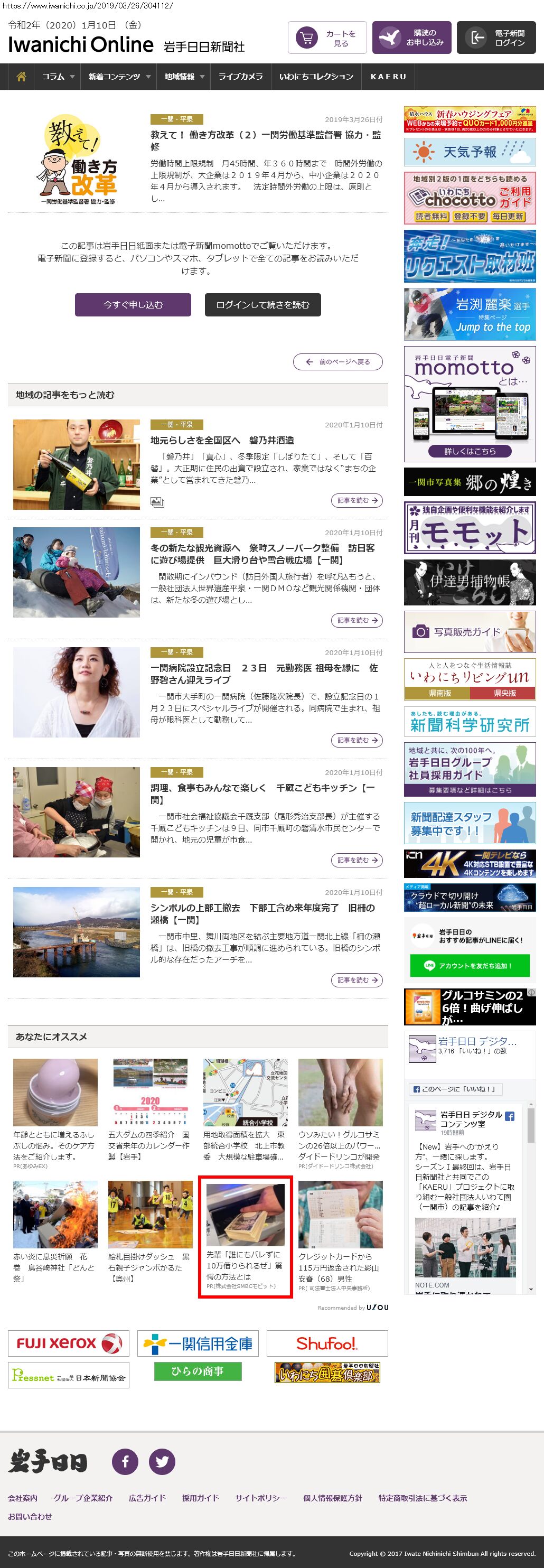Open the Facebook icon in footer
Screen dimensions: 544x1568
click(125, 1461)
